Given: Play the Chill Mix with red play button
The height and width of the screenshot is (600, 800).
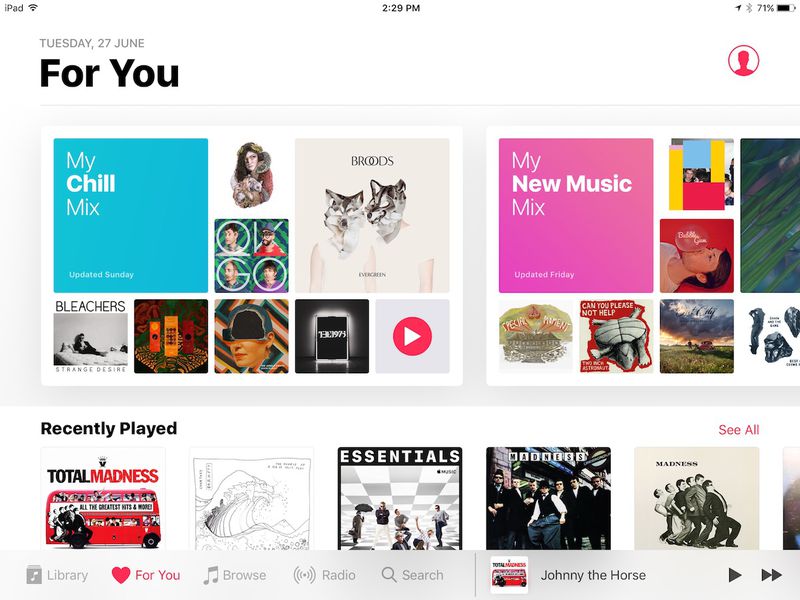Looking at the screenshot, I should (x=412, y=336).
